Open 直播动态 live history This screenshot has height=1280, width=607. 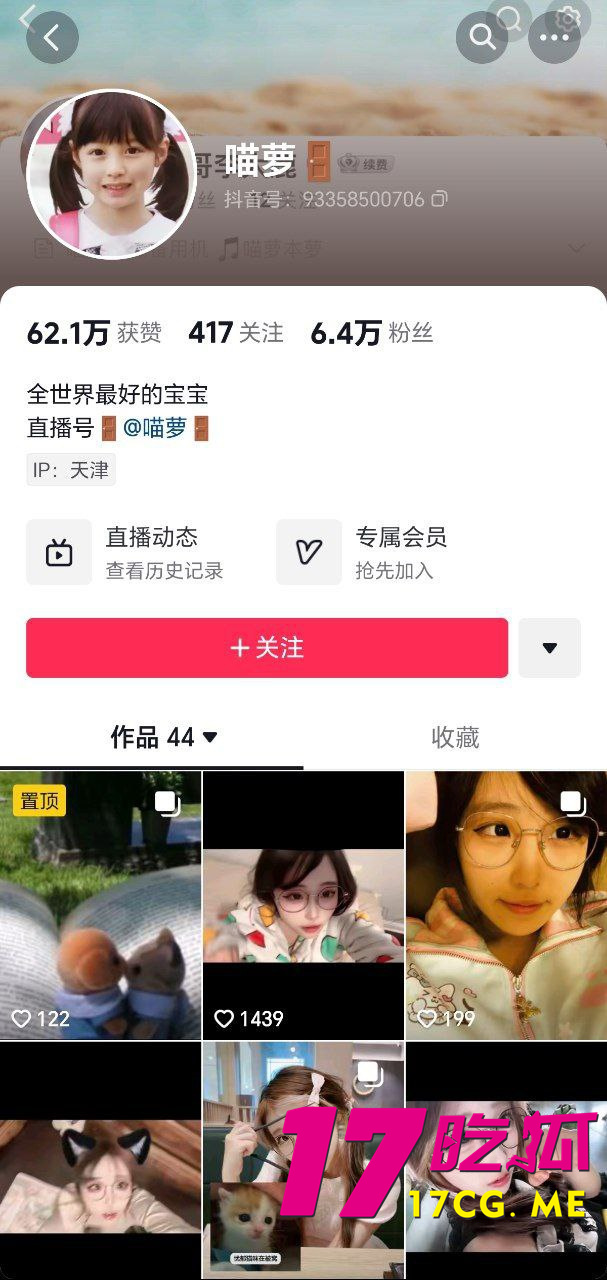125,552
